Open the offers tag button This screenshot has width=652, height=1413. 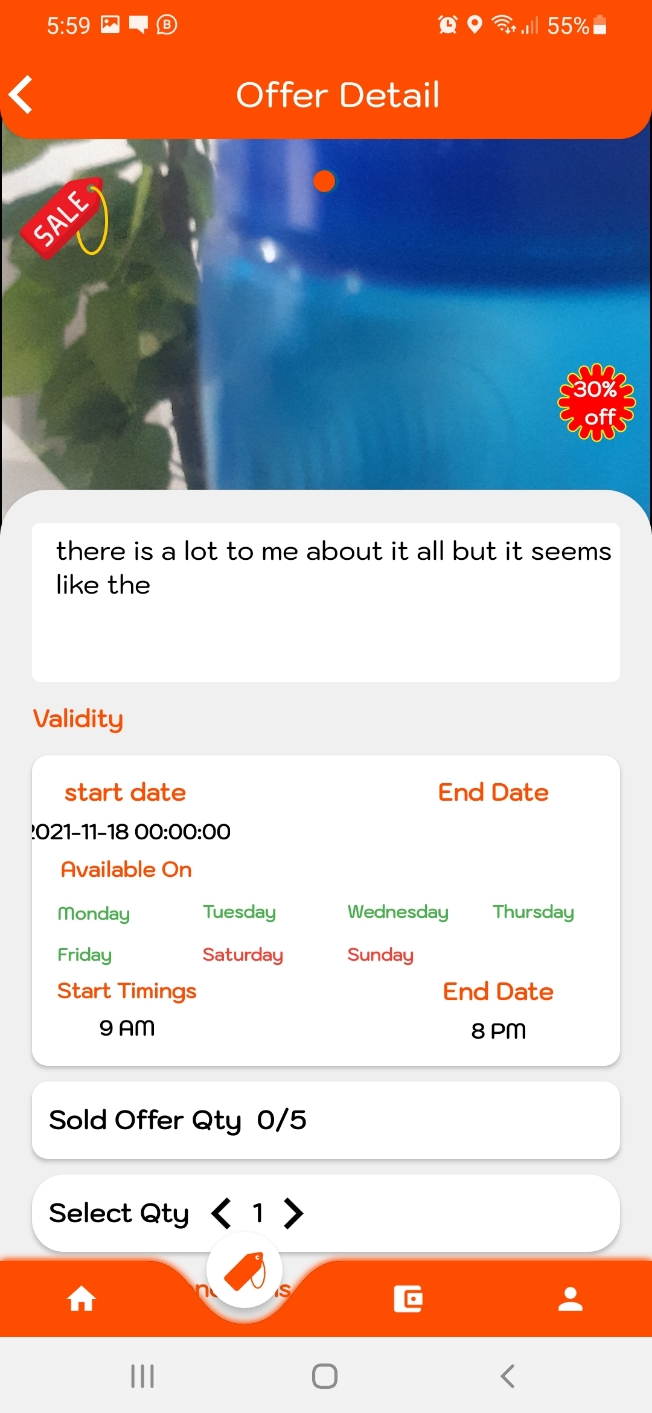[245, 1273]
